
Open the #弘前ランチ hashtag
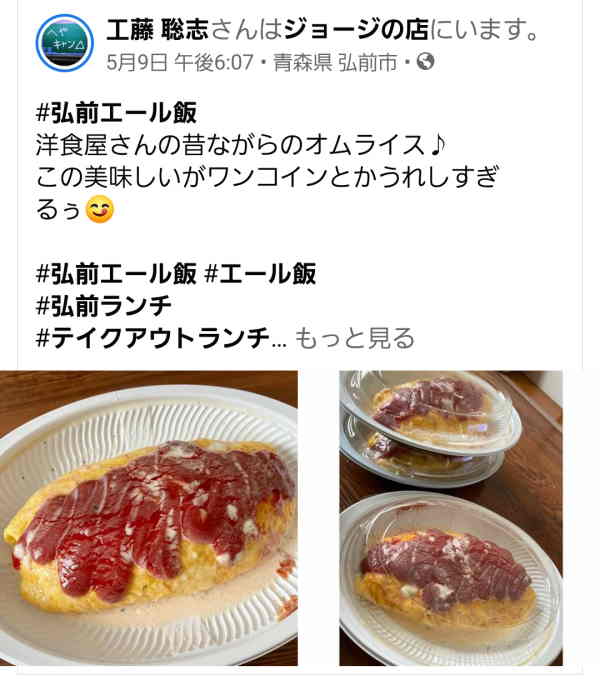[104, 305]
